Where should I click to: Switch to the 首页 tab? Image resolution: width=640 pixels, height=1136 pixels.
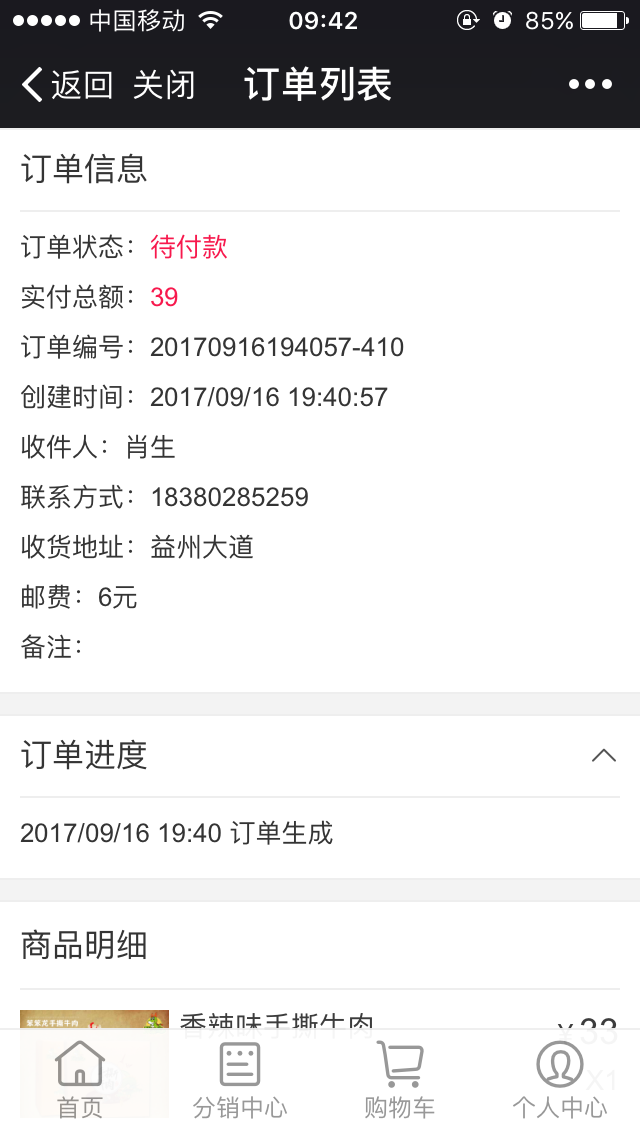tap(80, 1080)
